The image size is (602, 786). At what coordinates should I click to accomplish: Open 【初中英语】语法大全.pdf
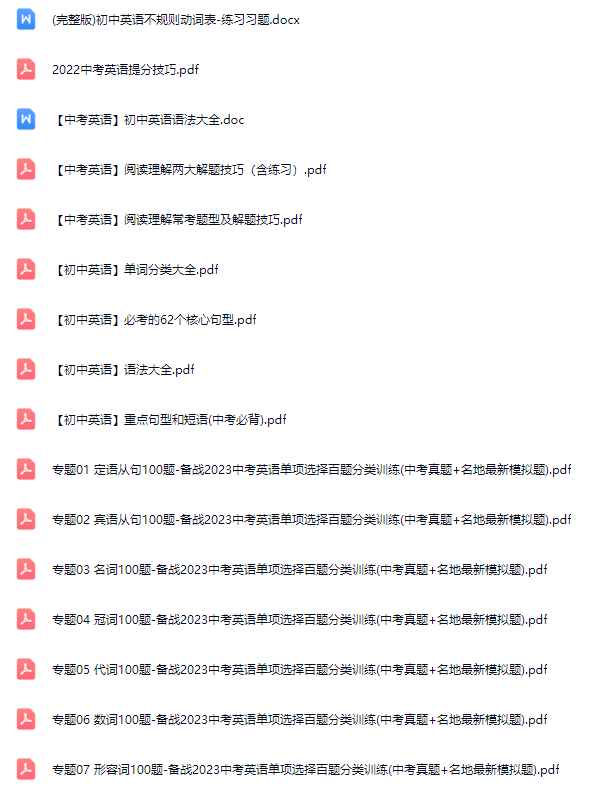(124, 370)
